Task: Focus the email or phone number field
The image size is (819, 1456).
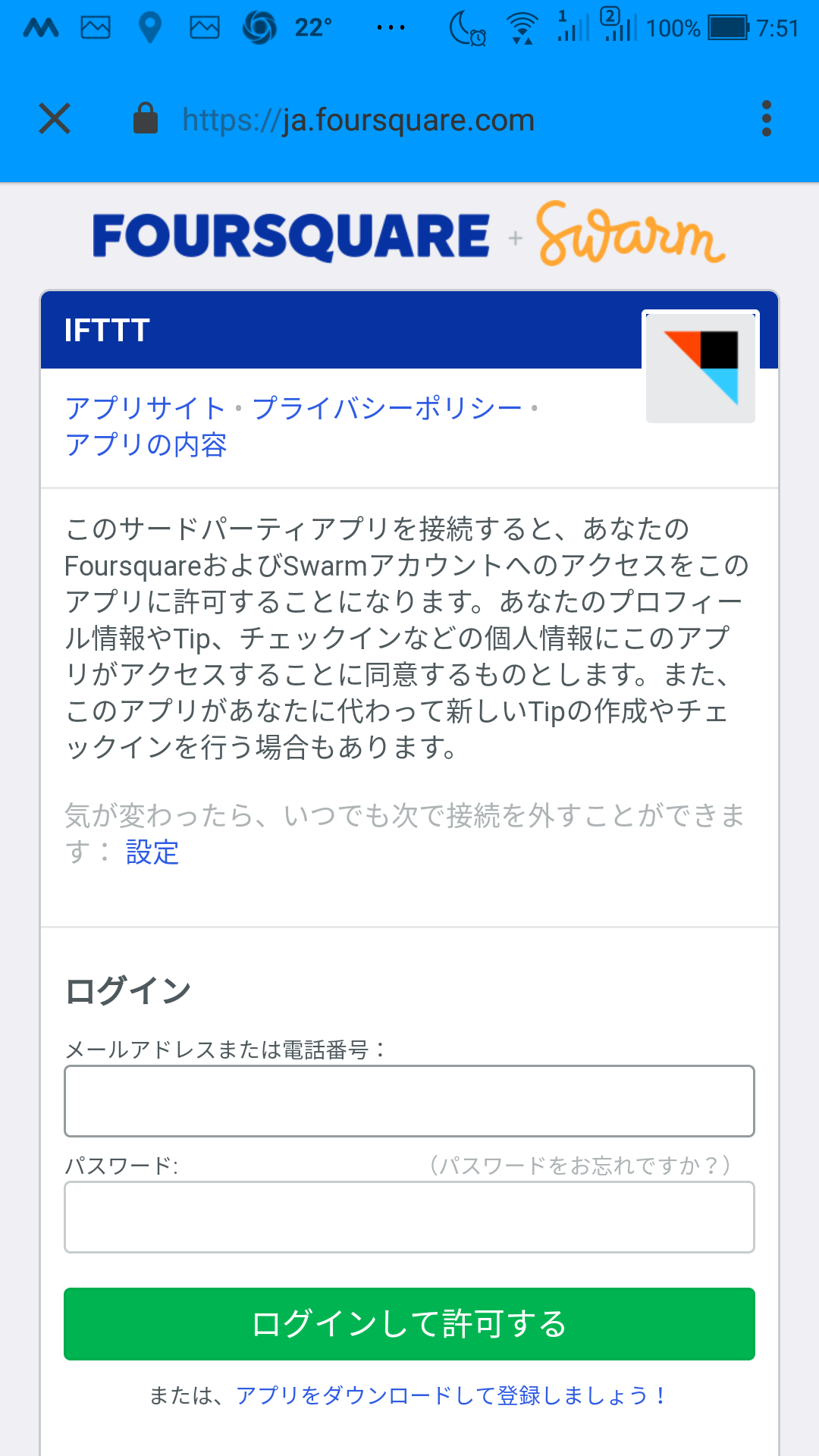Action: [409, 1101]
